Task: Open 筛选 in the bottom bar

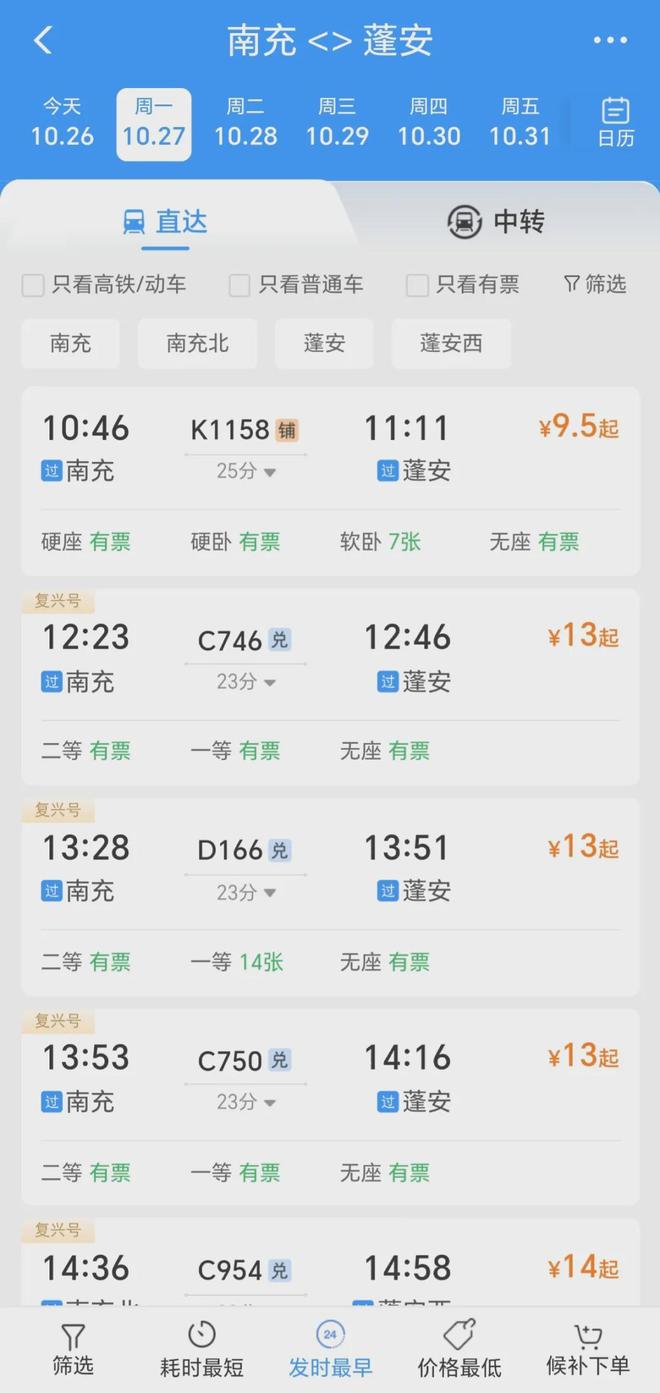Action: 73,1349
